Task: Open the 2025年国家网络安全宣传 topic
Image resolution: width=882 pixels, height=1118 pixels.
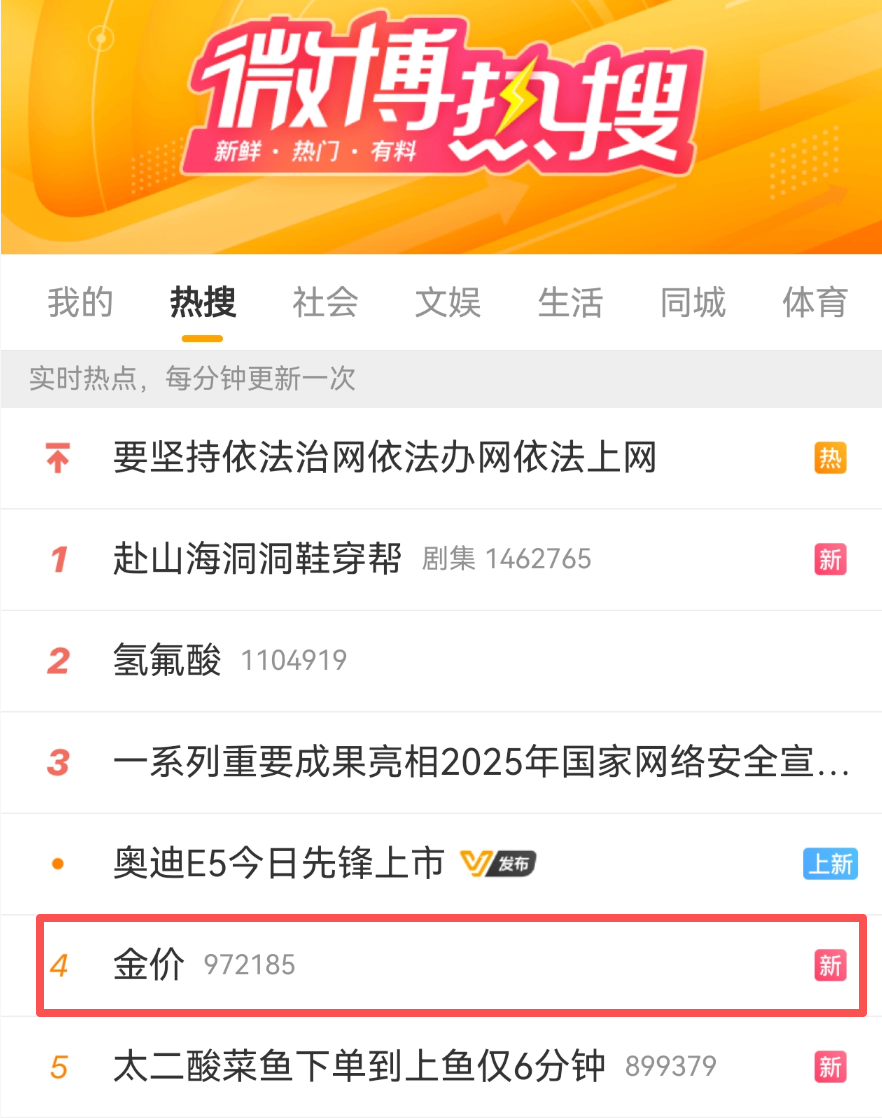Action: tap(481, 763)
